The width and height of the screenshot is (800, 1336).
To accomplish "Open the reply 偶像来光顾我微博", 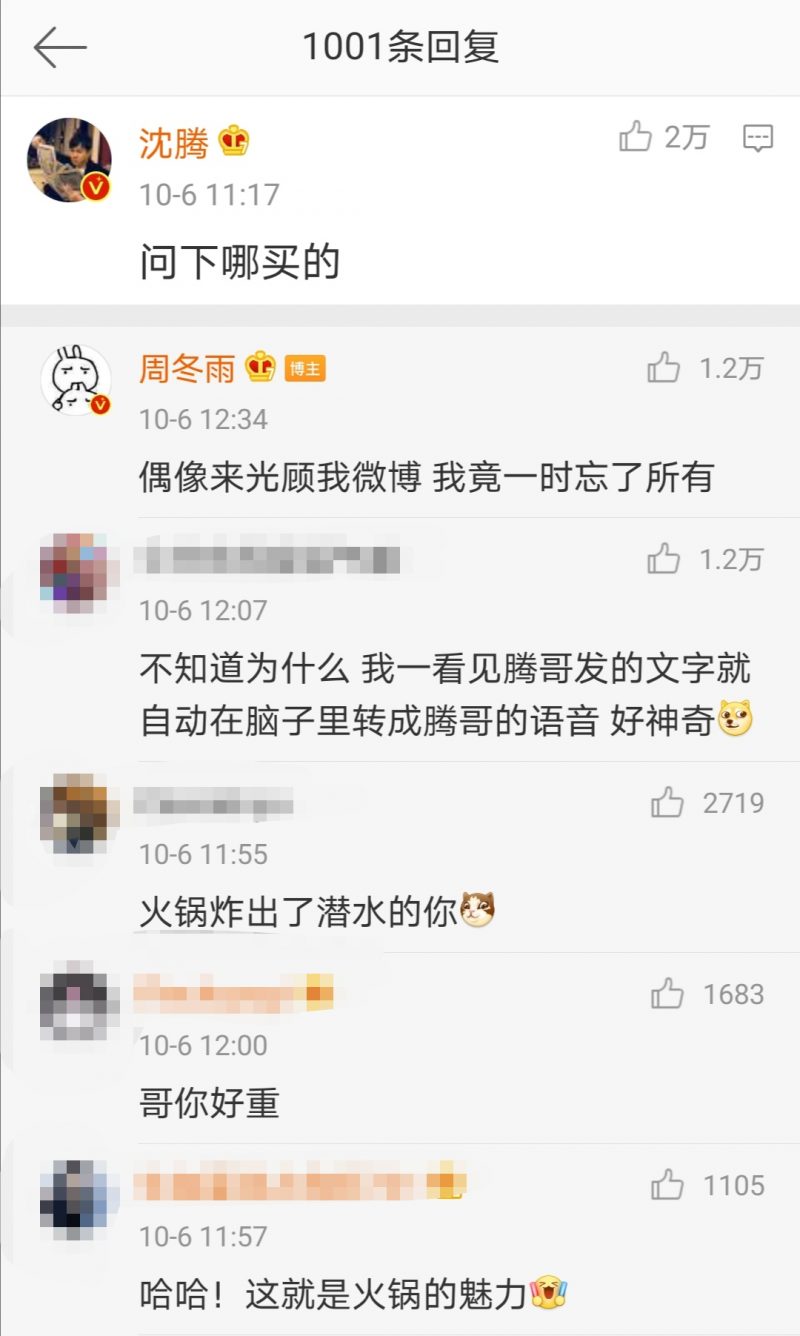I will (x=426, y=477).
